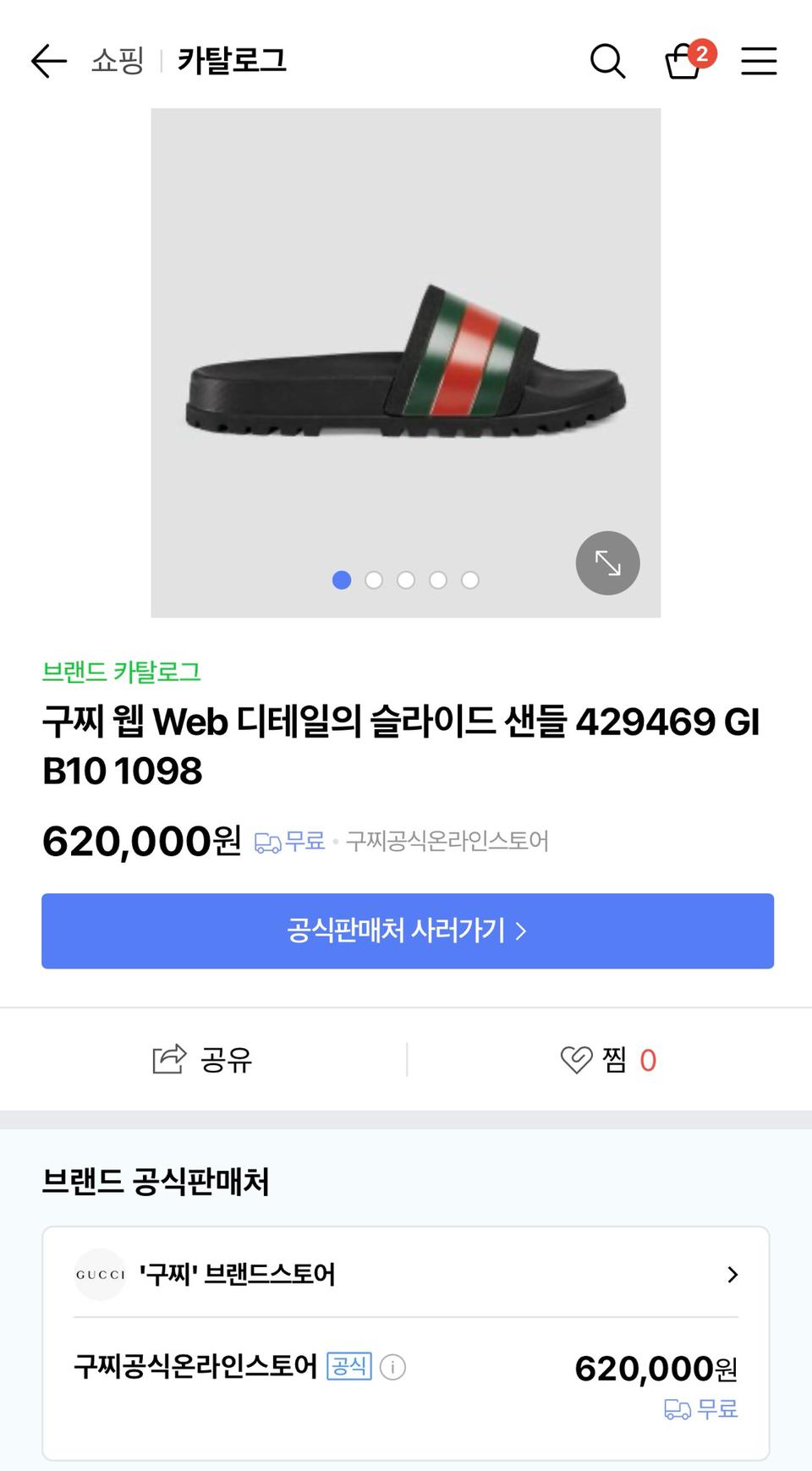Select the 카탈로그 tab
812x1471 pixels.
[x=231, y=61]
